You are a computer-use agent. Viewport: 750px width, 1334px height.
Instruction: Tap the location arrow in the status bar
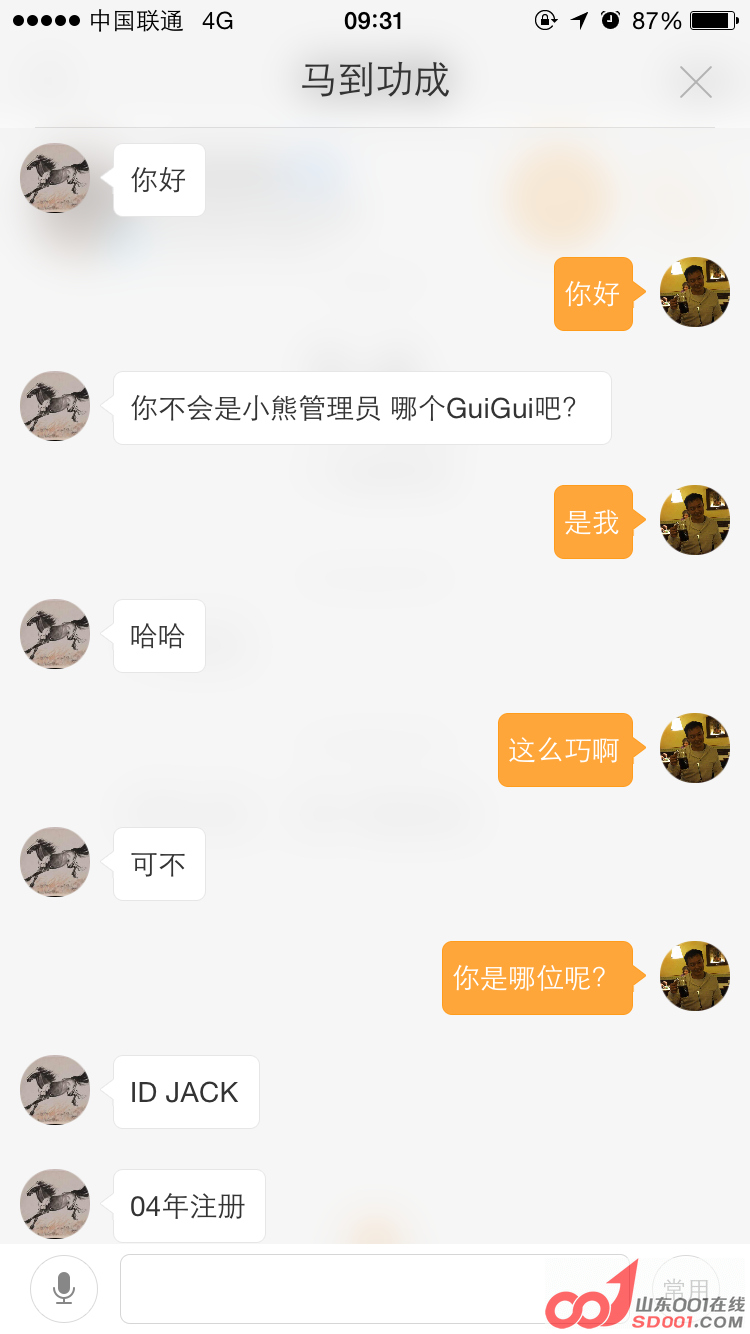coord(578,18)
